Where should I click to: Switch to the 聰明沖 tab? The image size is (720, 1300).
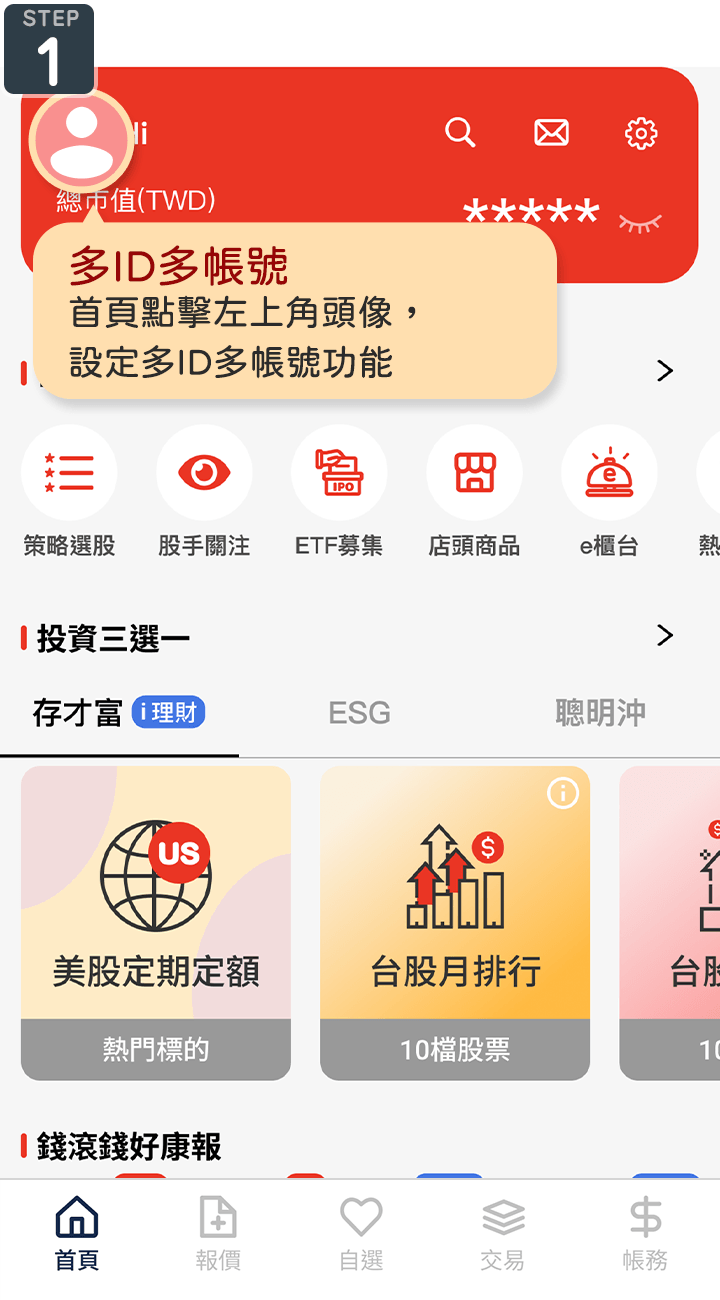pos(600,713)
